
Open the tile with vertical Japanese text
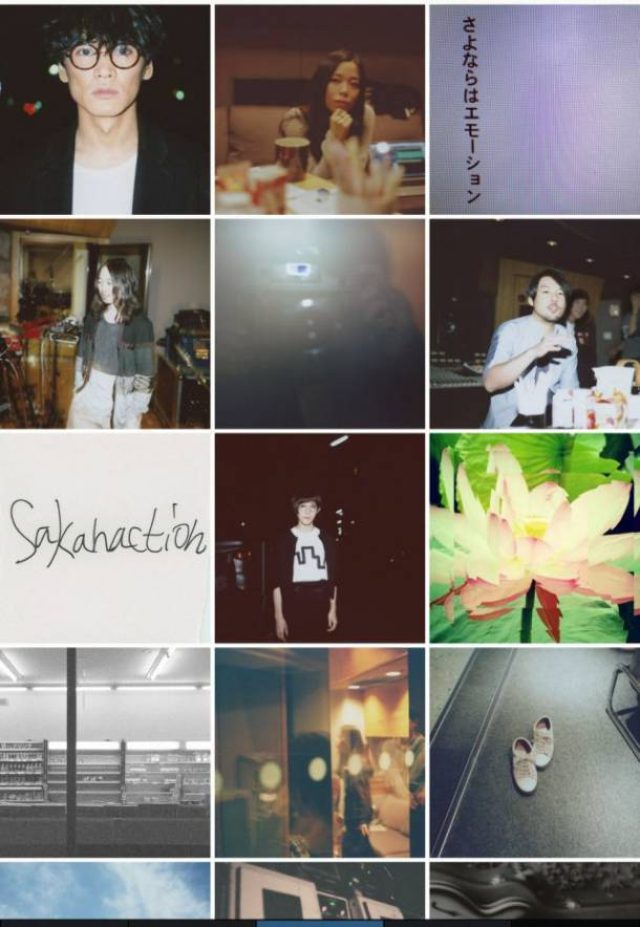tap(534, 109)
